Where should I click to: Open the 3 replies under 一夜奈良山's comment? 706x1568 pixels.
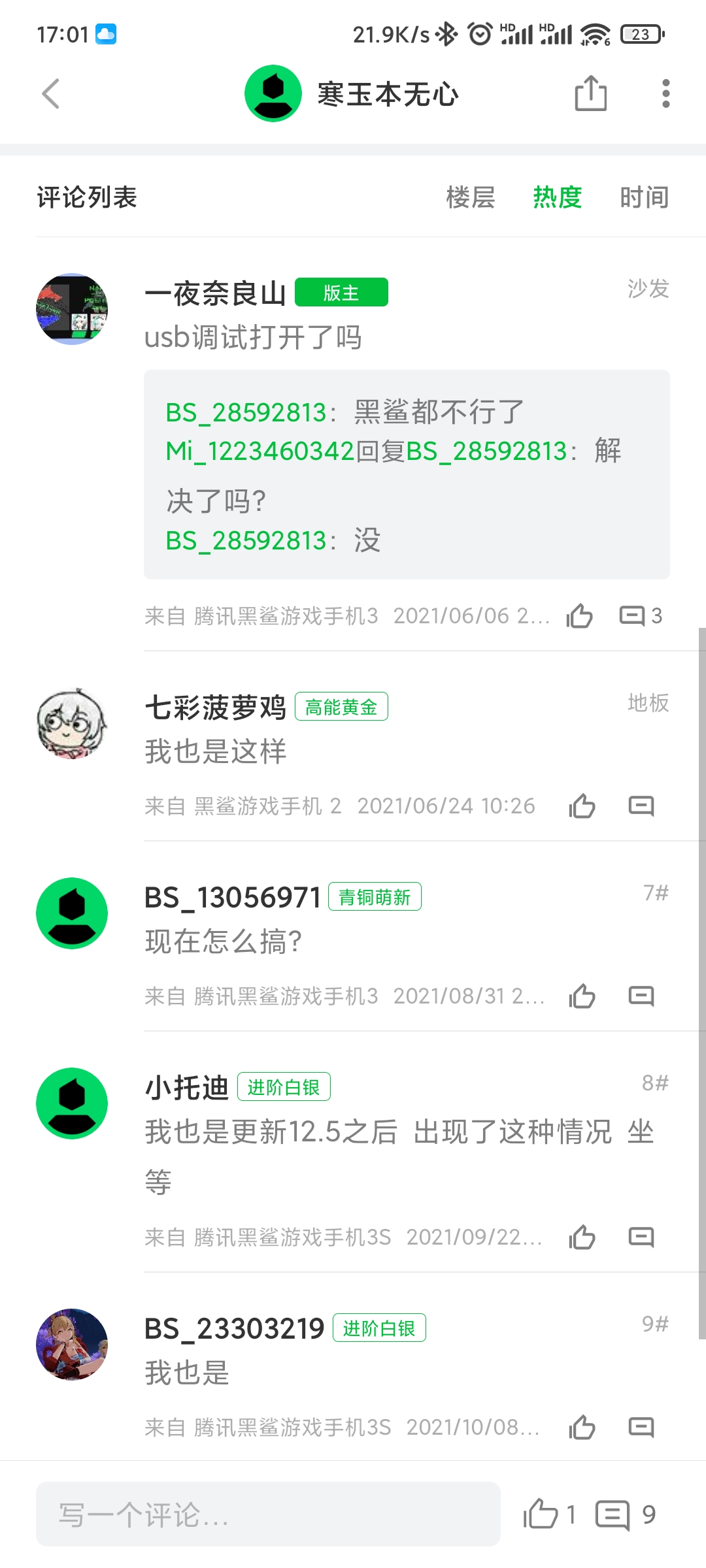(641, 615)
